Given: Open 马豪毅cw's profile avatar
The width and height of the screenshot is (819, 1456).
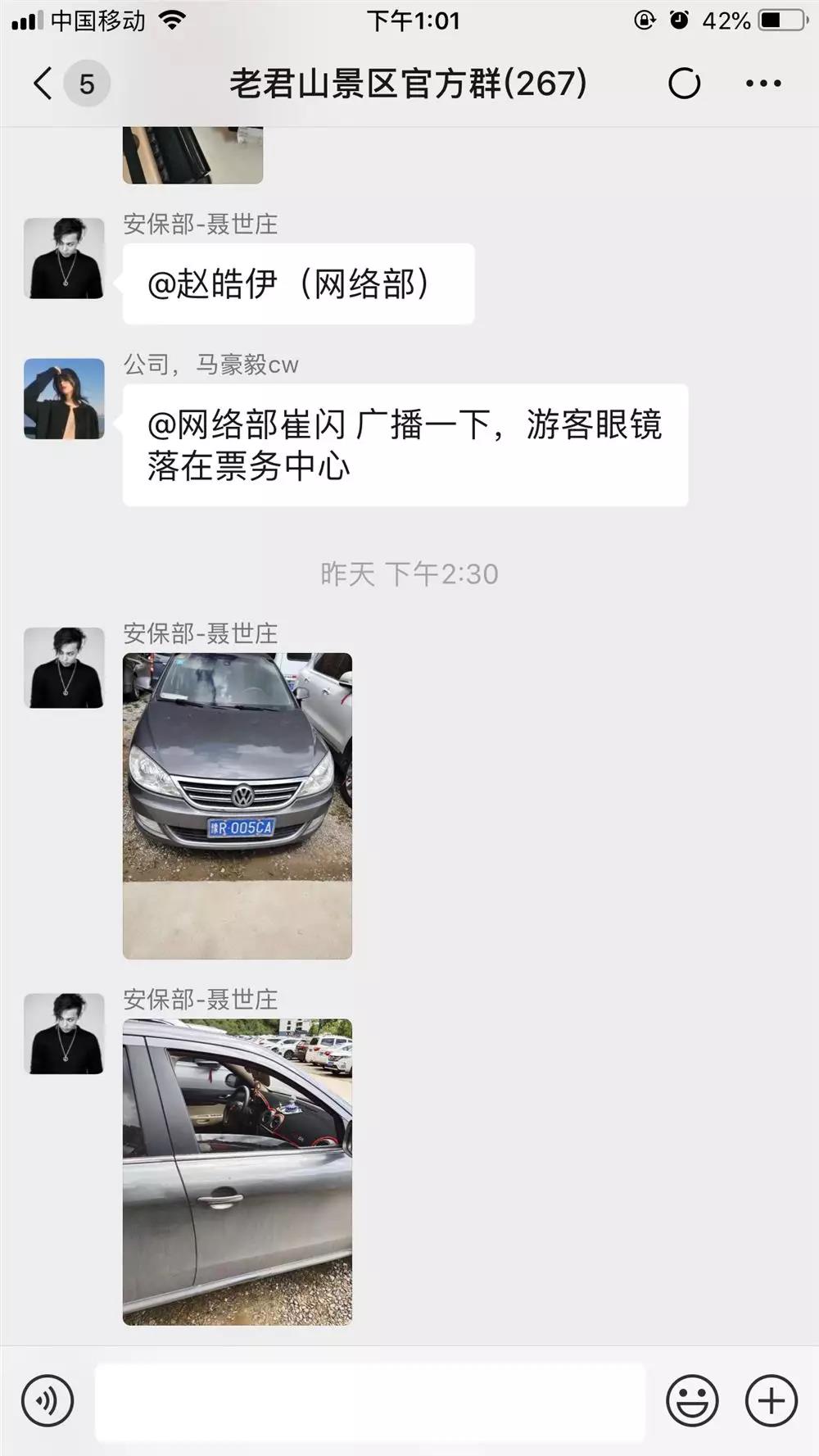Looking at the screenshot, I should [x=64, y=399].
